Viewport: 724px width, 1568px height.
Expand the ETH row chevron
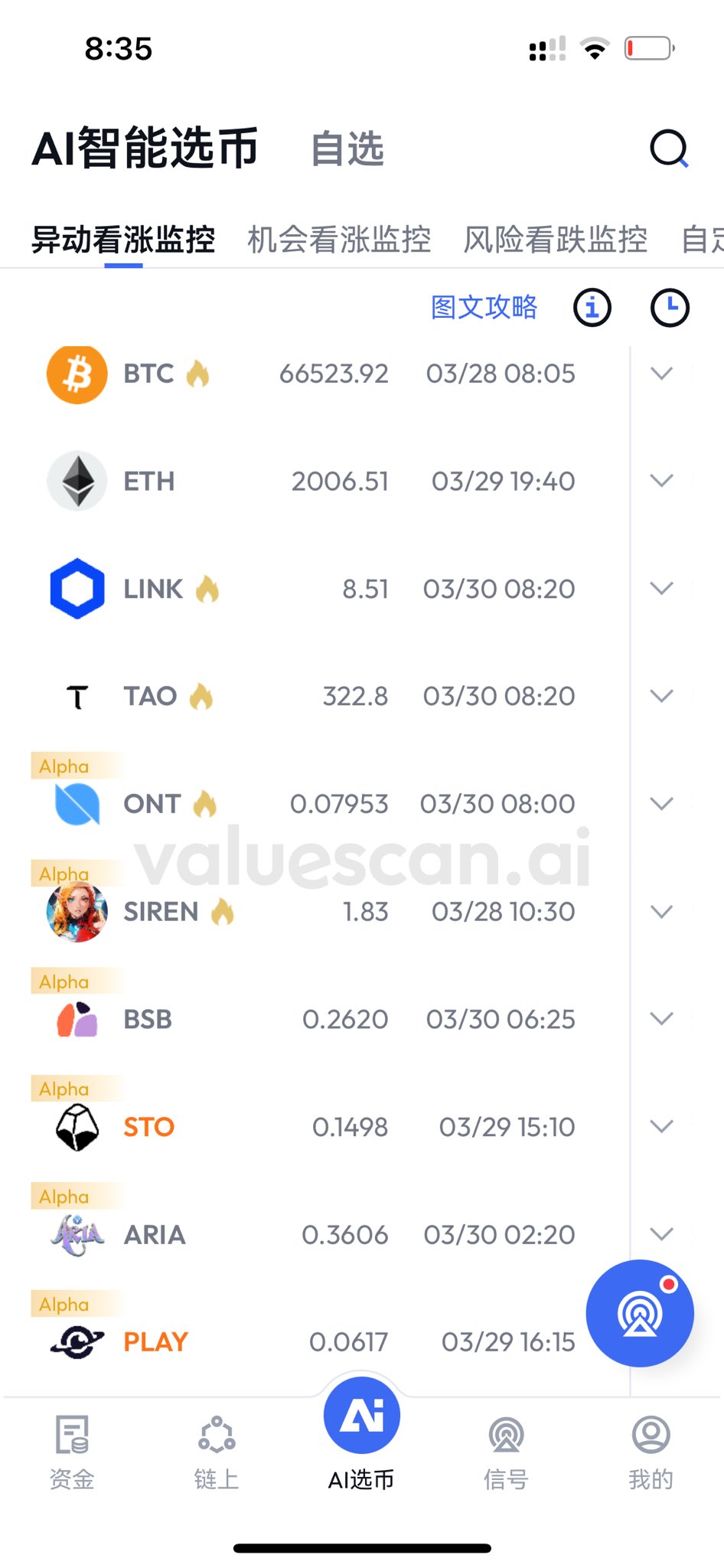[x=661, y=481]
